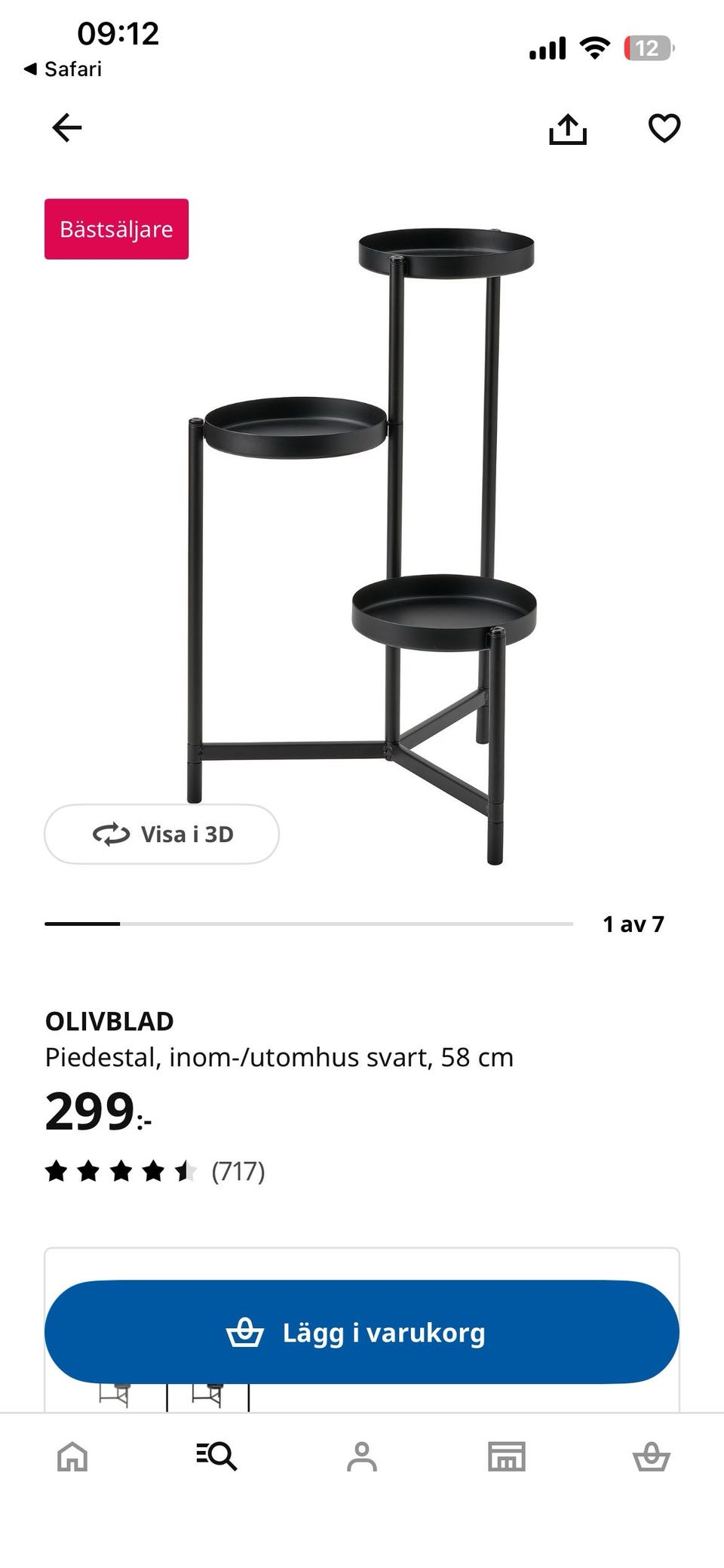Open the profile tab
Screen dimensions: 724x1568
[362, 1456]
